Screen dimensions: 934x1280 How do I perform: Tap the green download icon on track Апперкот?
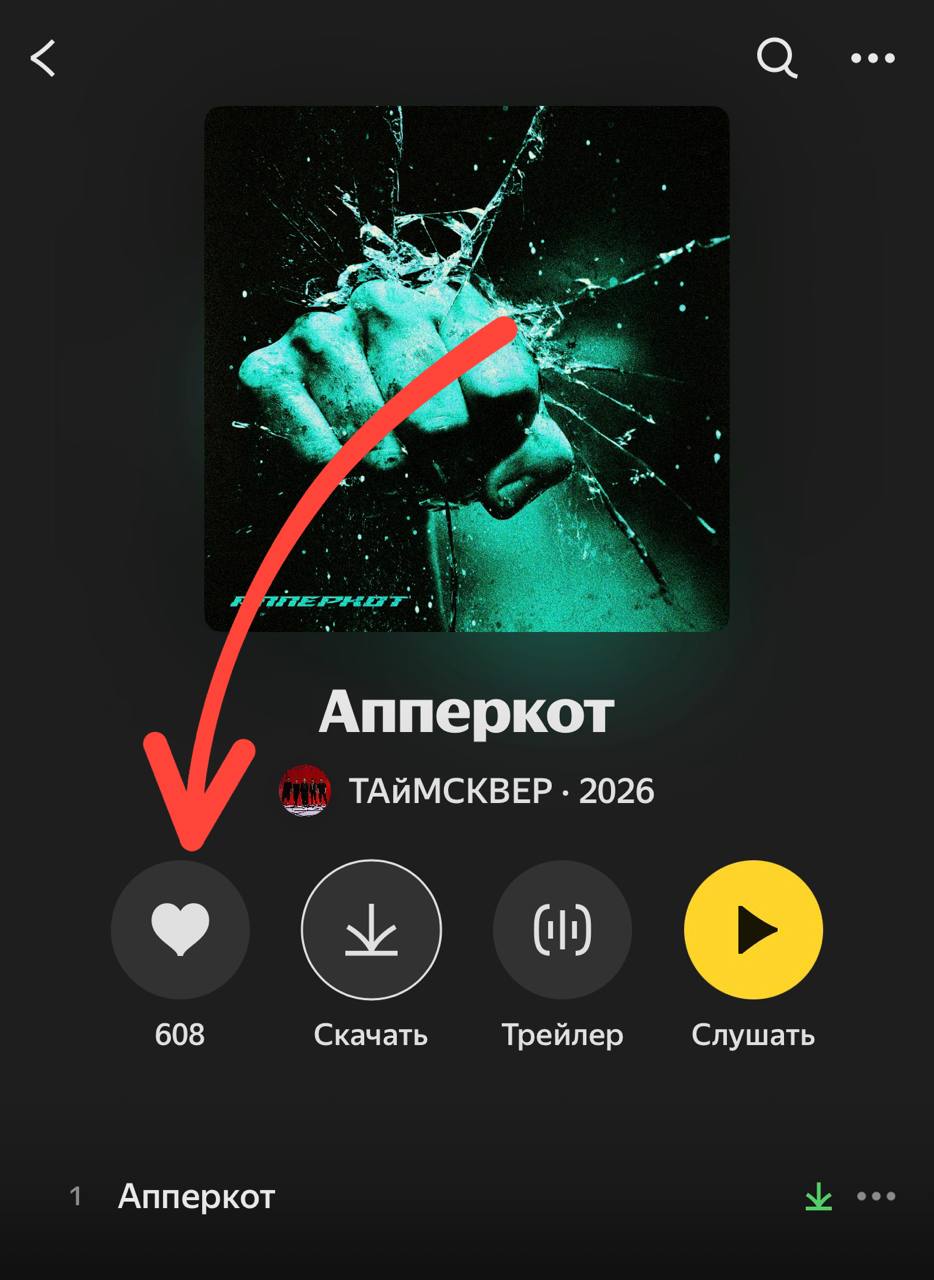(x=819, y=1197)
